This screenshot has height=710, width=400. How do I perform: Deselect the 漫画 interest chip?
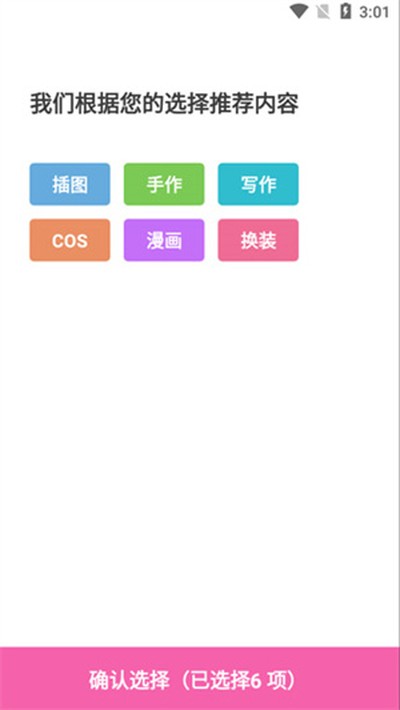(x=164, y=240)
